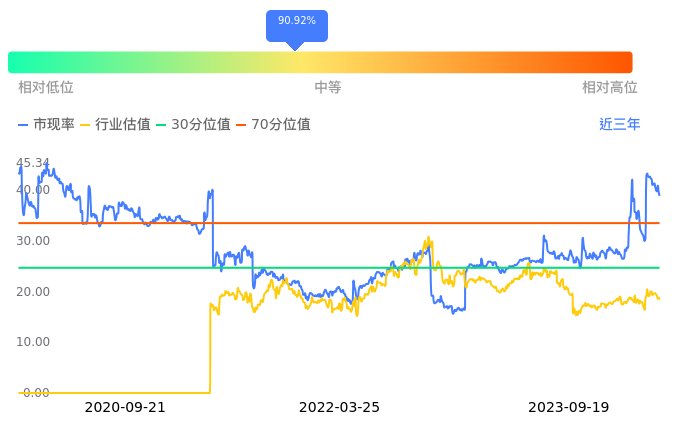Toggle the 市现率 legend series
The width and height of the screenshot is (686, 442).
47,124
